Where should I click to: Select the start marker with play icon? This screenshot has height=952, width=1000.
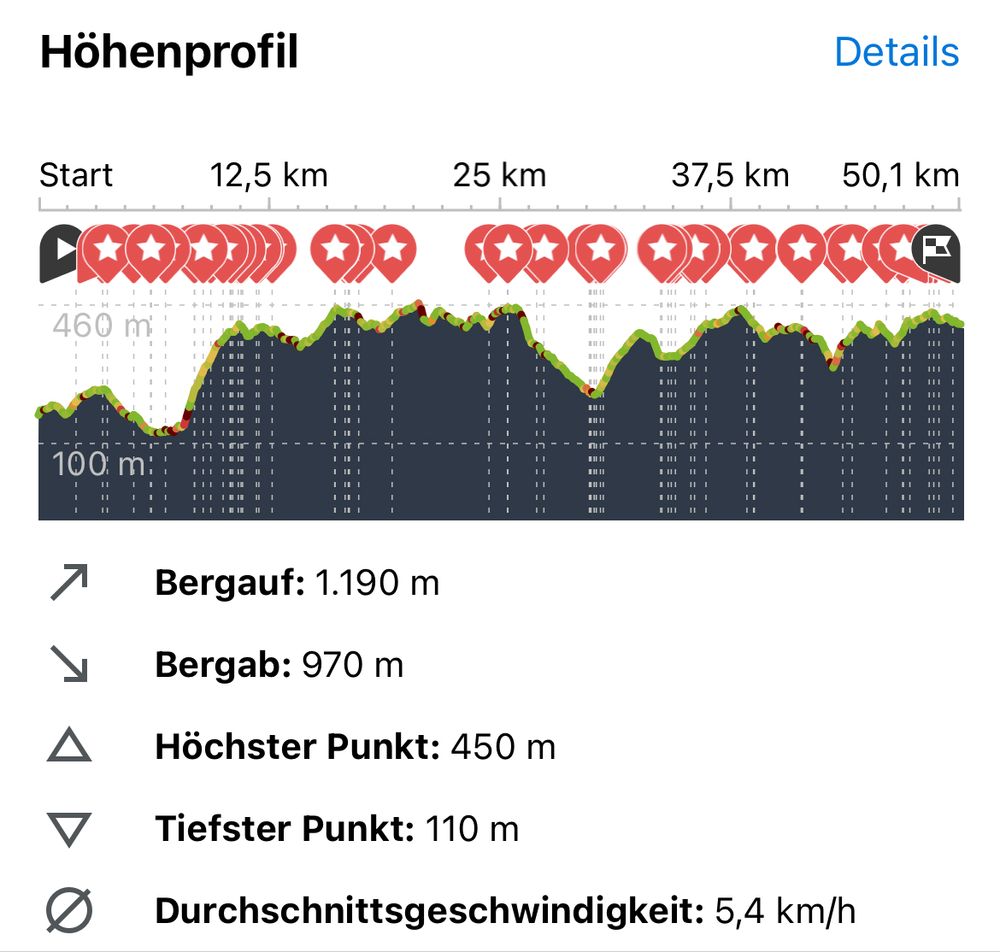point(57,250)
